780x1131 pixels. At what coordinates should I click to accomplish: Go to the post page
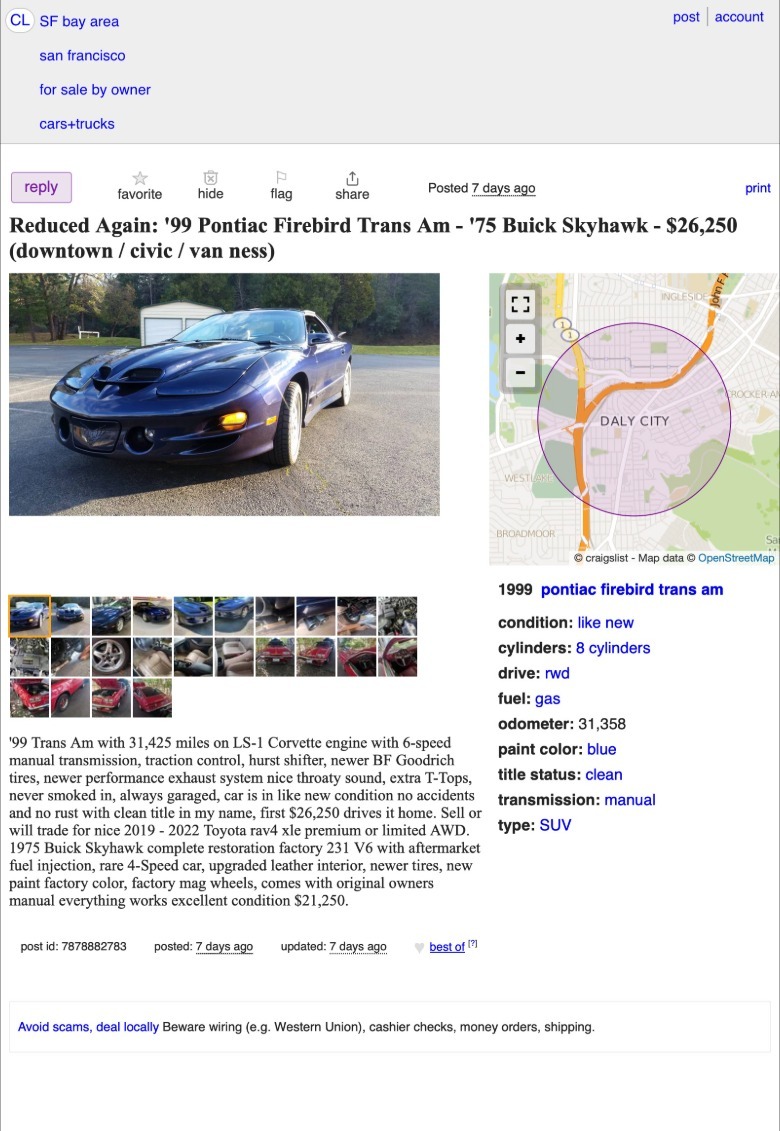coord(686,17)
